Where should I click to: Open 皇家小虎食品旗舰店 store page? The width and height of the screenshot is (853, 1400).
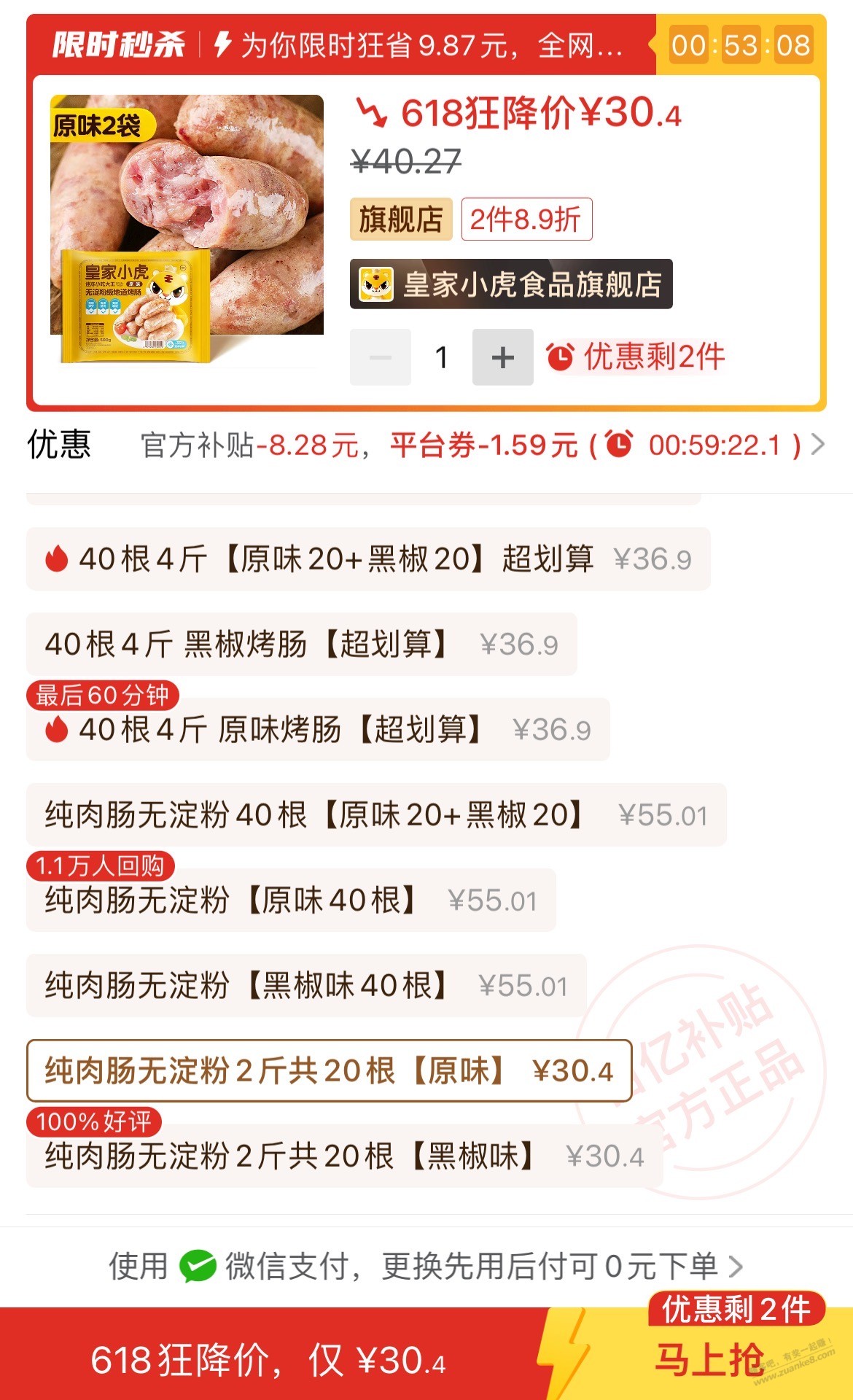click(x=510, y=284)
